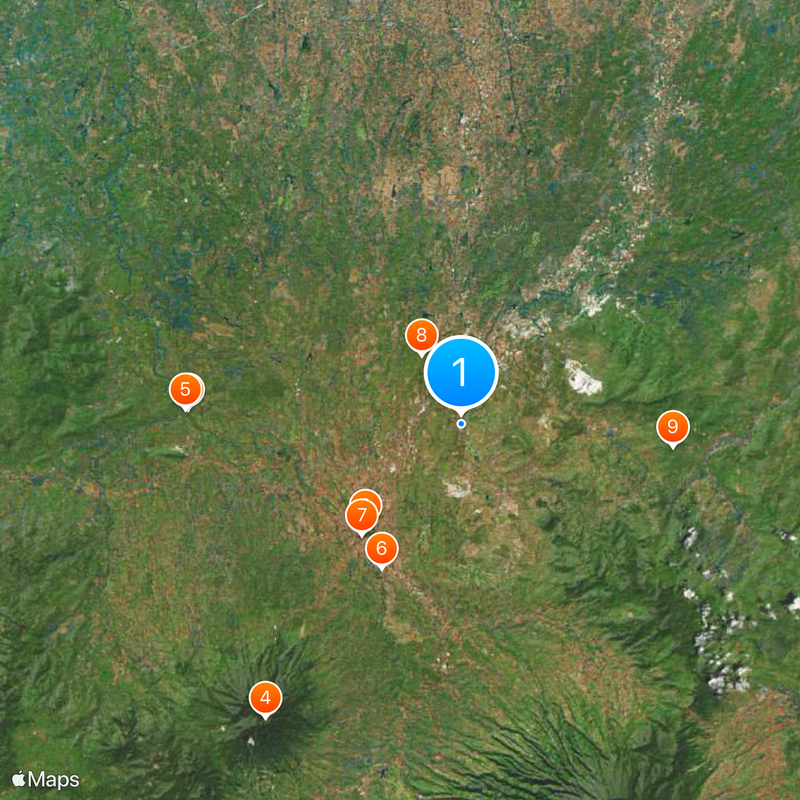
Task: Select the map marker numbered 7
Action: [x=361, y=516]
